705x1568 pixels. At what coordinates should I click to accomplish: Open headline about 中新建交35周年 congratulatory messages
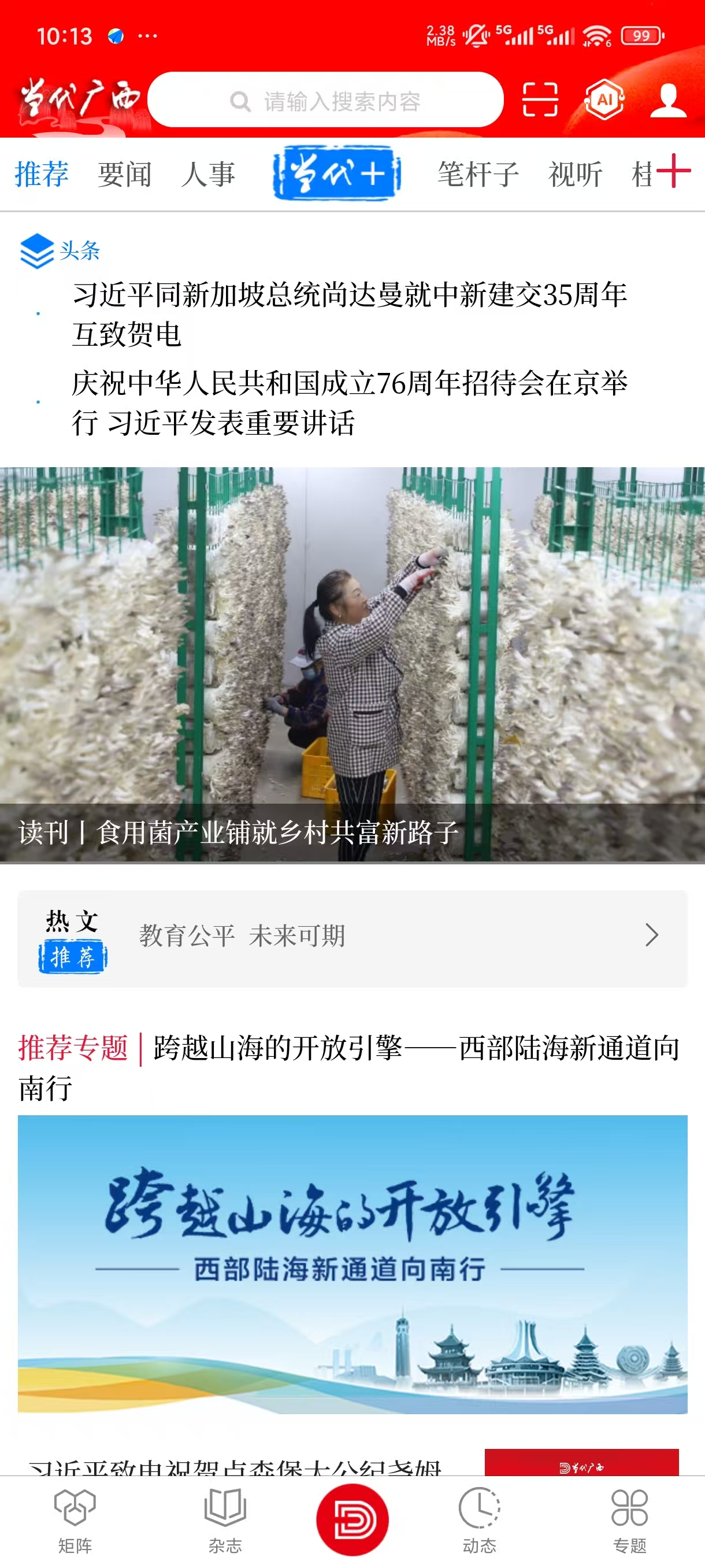349,314
